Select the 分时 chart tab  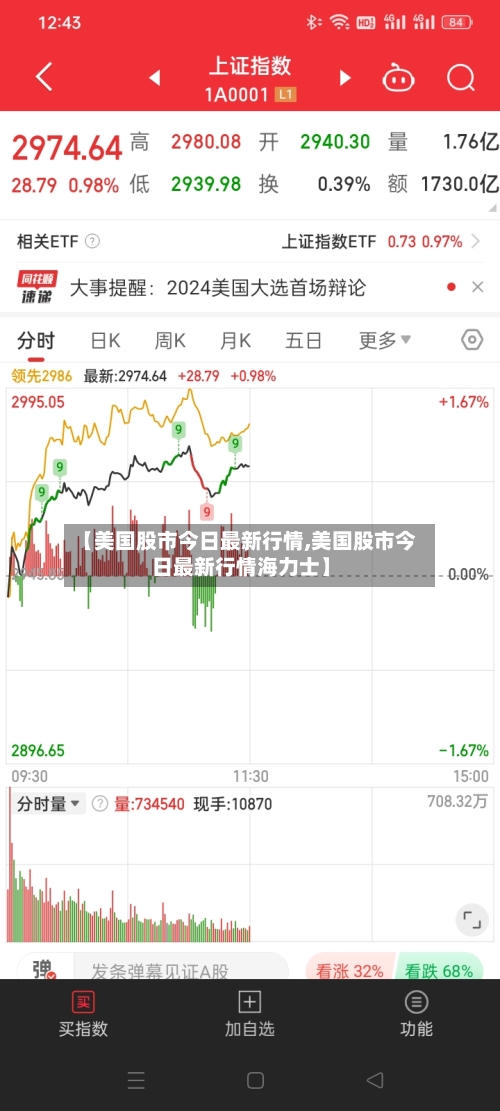(36, 341)
